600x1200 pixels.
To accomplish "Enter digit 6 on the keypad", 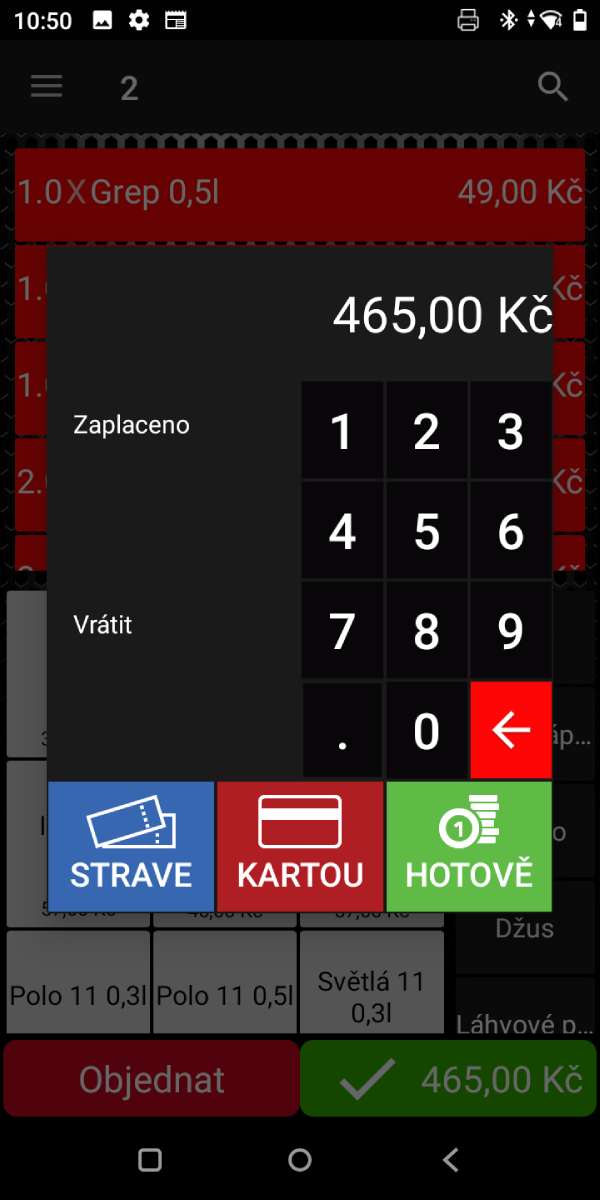I will tap(510, 531).
